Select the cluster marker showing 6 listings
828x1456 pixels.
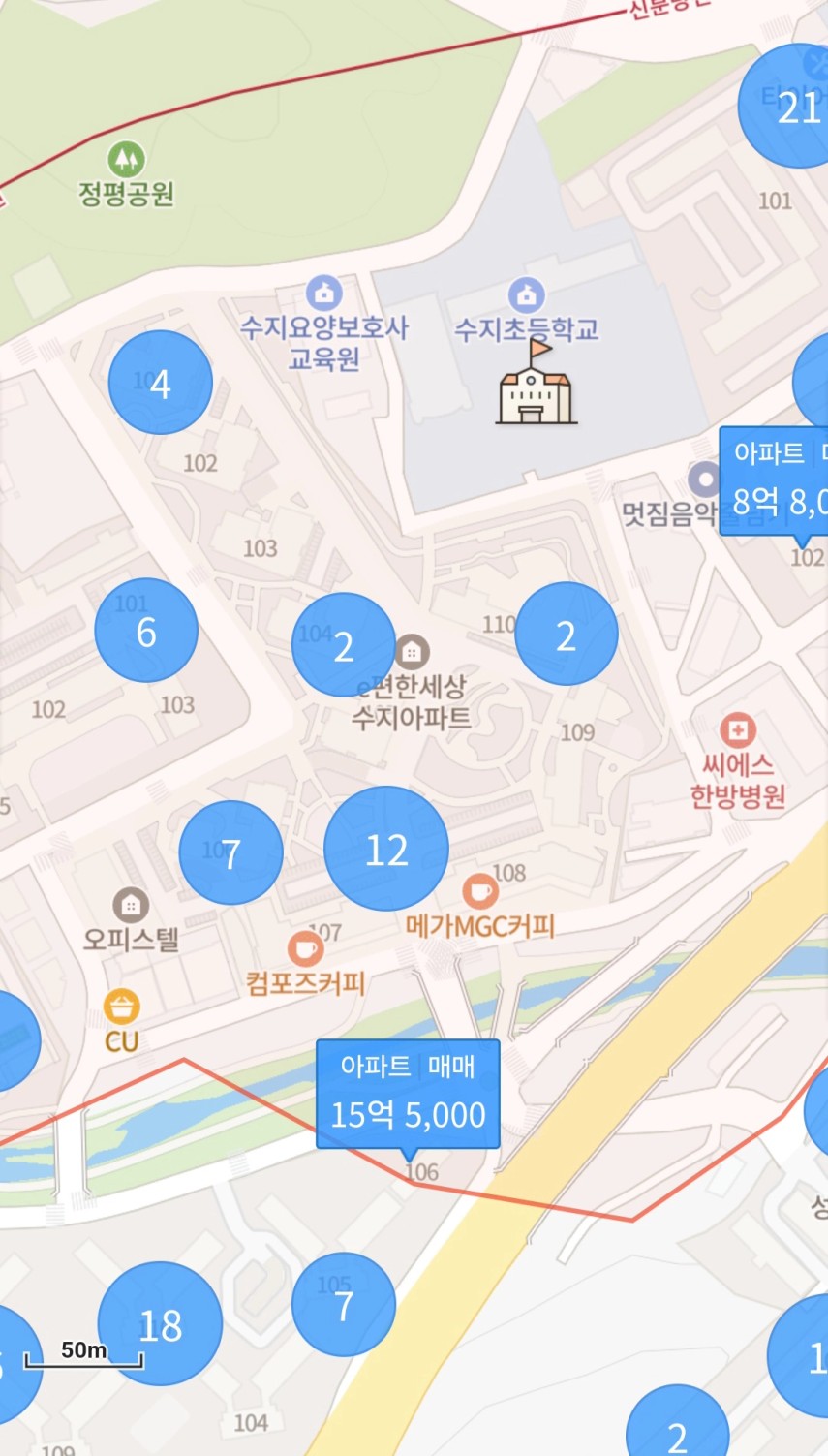tap(146, 631)
